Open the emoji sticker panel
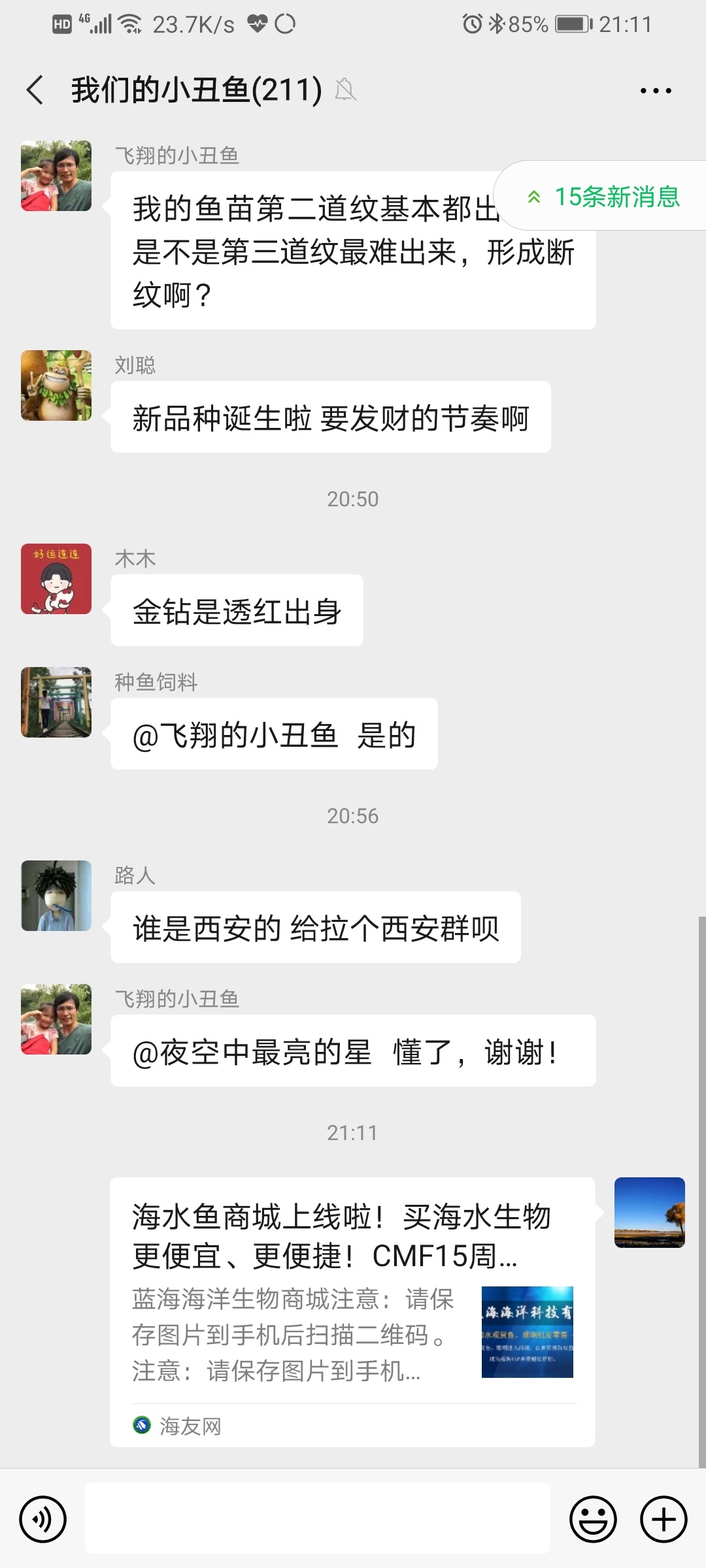This screenshot has height=1568, width=706. [593, 1519]
